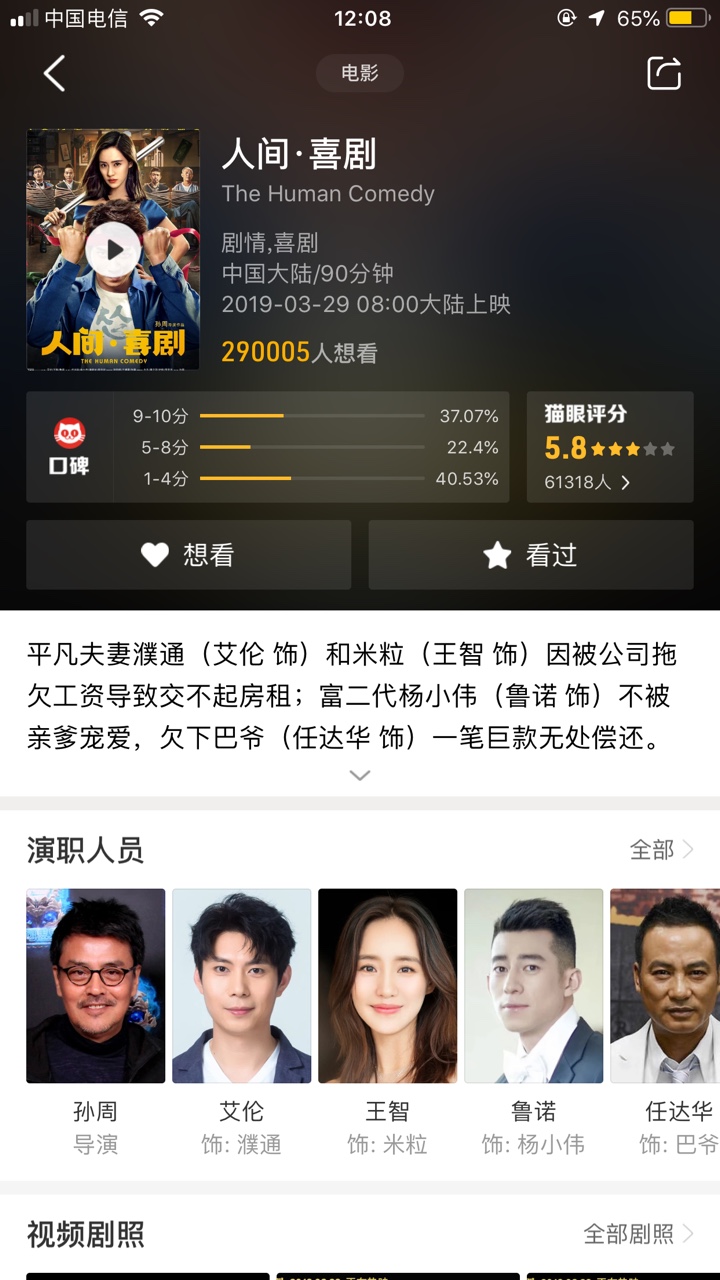The width and height of the screenshot is (720, 1280).
Task: Go back using the top-left arrow
Action: tap(54, 74)
